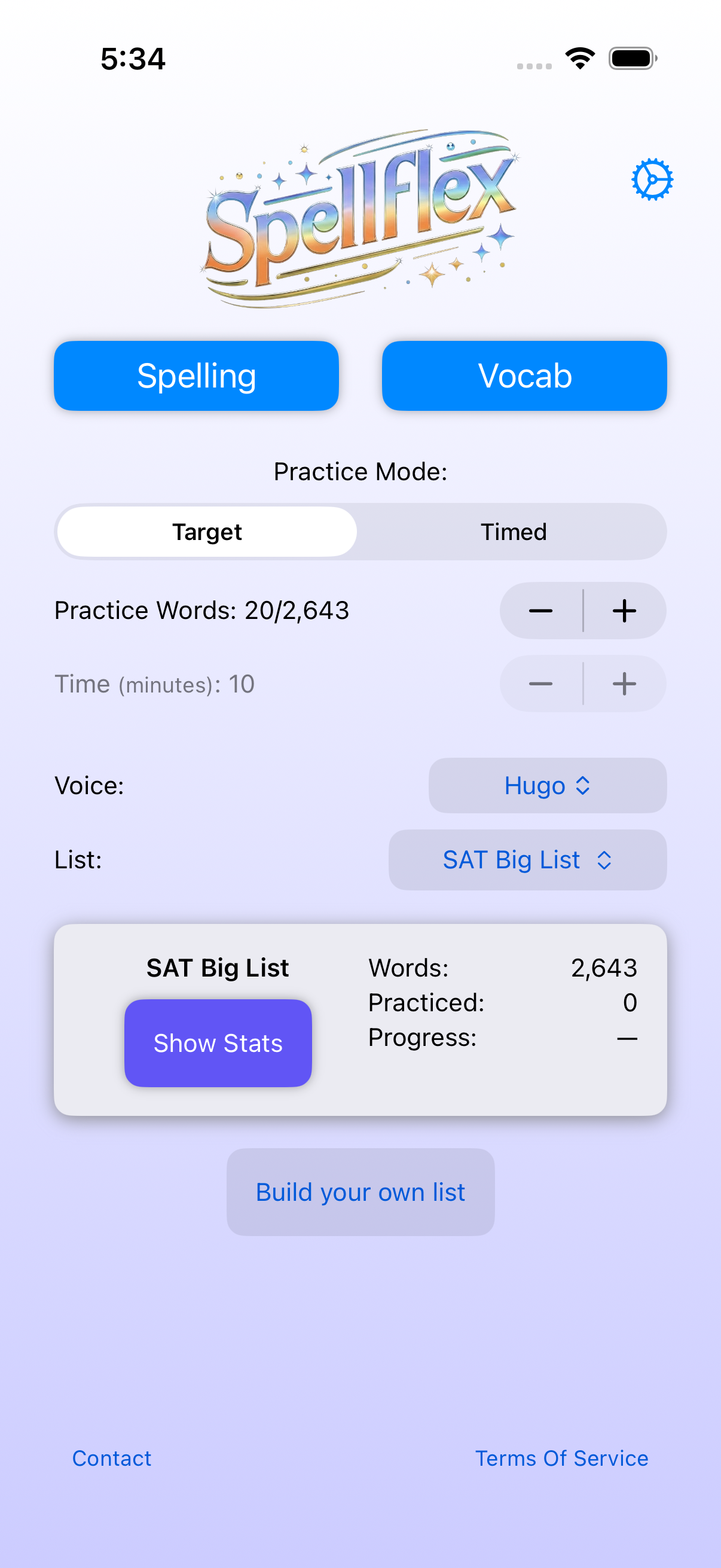This screenshot has width=721, height=1568.
Task: Open Build your own list
Action: coord(360,1192)
